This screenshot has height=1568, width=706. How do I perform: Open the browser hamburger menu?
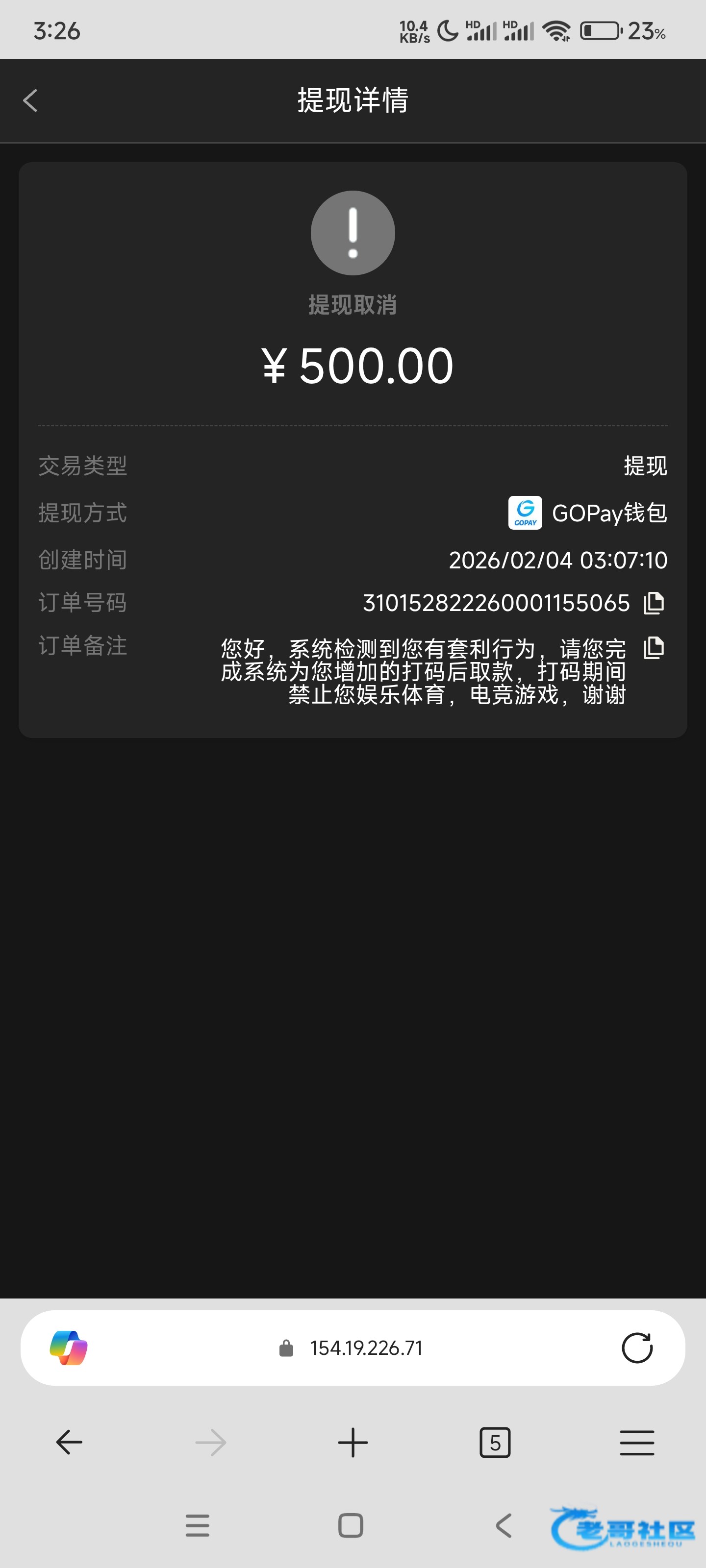(x=636, y=1442)
